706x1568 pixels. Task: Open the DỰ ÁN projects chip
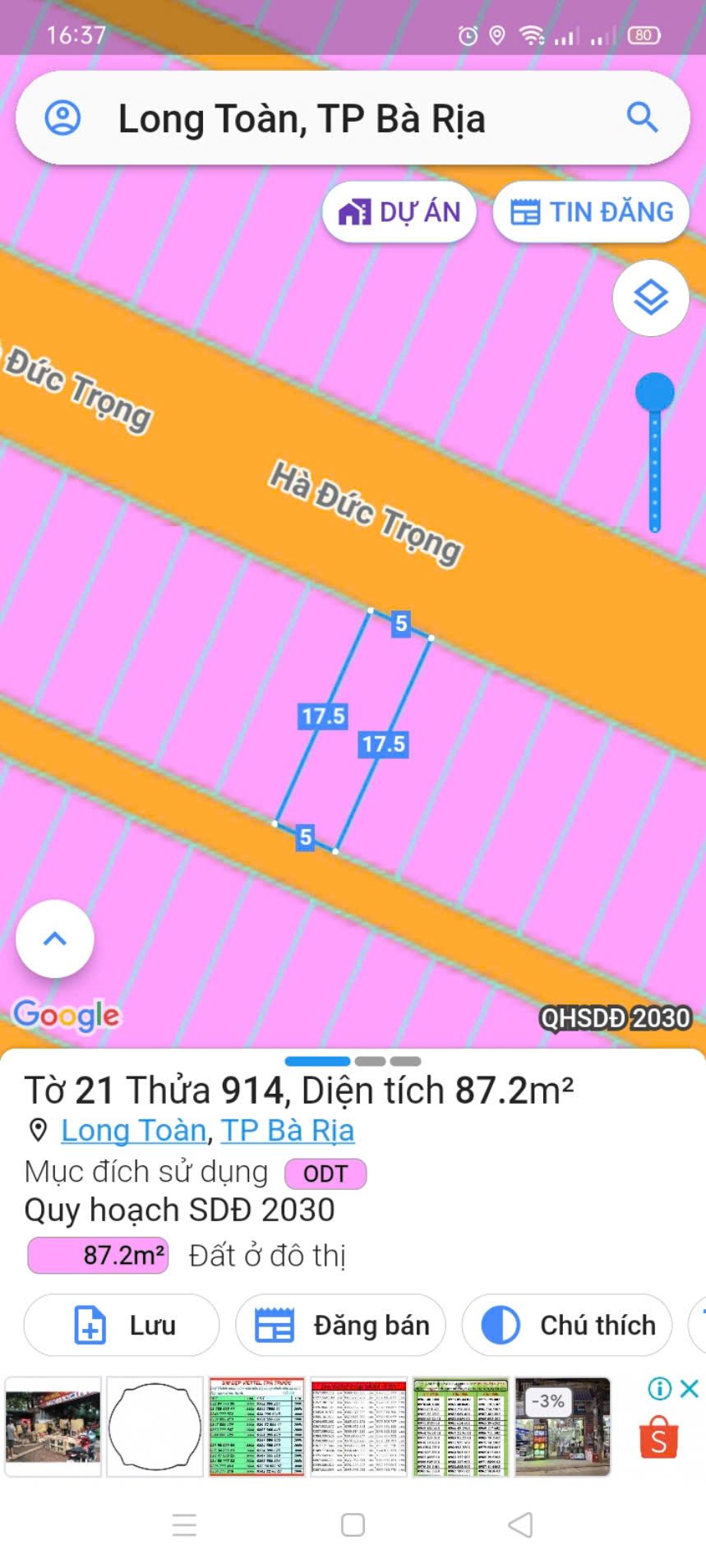(x=399, y=212)
